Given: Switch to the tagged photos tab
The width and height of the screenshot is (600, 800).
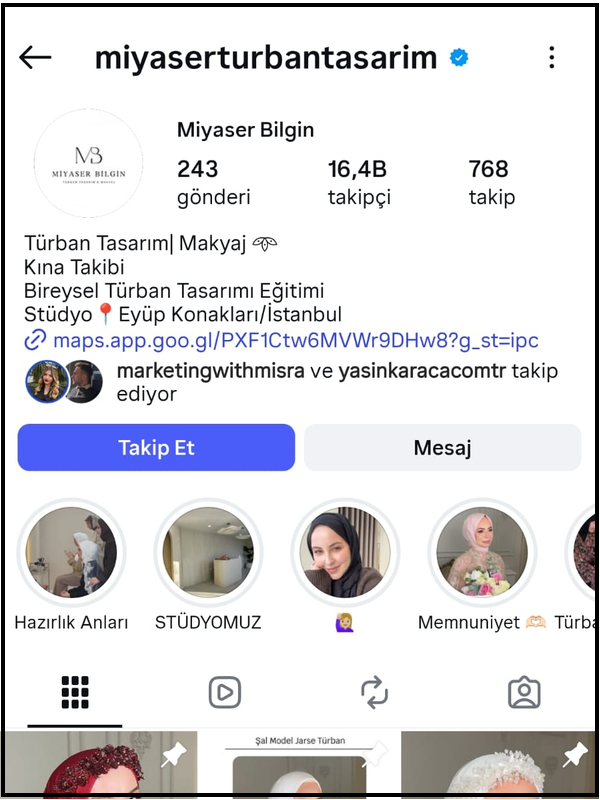Looking at the screenshot, I should (524, 692).
